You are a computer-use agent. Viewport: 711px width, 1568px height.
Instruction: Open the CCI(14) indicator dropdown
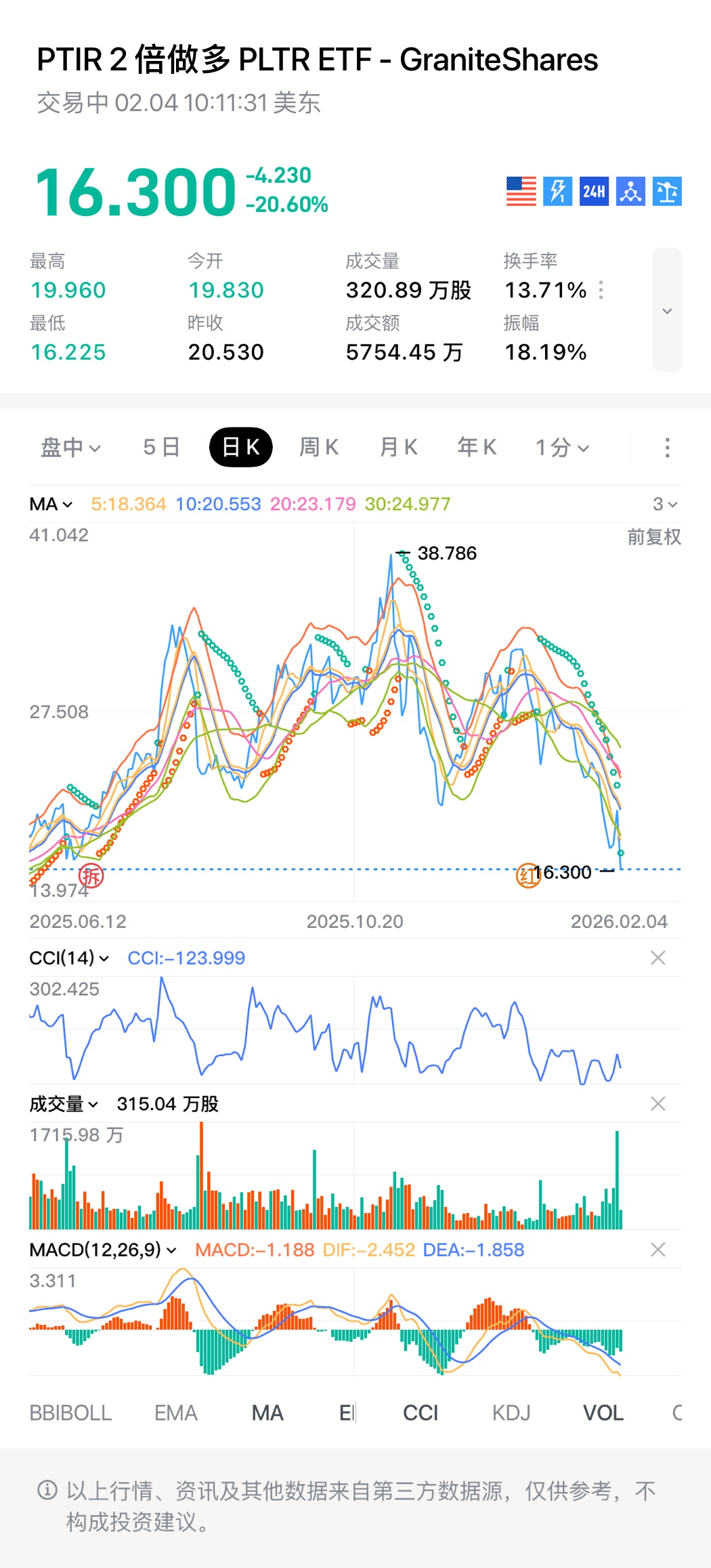[x=68, y=958]
